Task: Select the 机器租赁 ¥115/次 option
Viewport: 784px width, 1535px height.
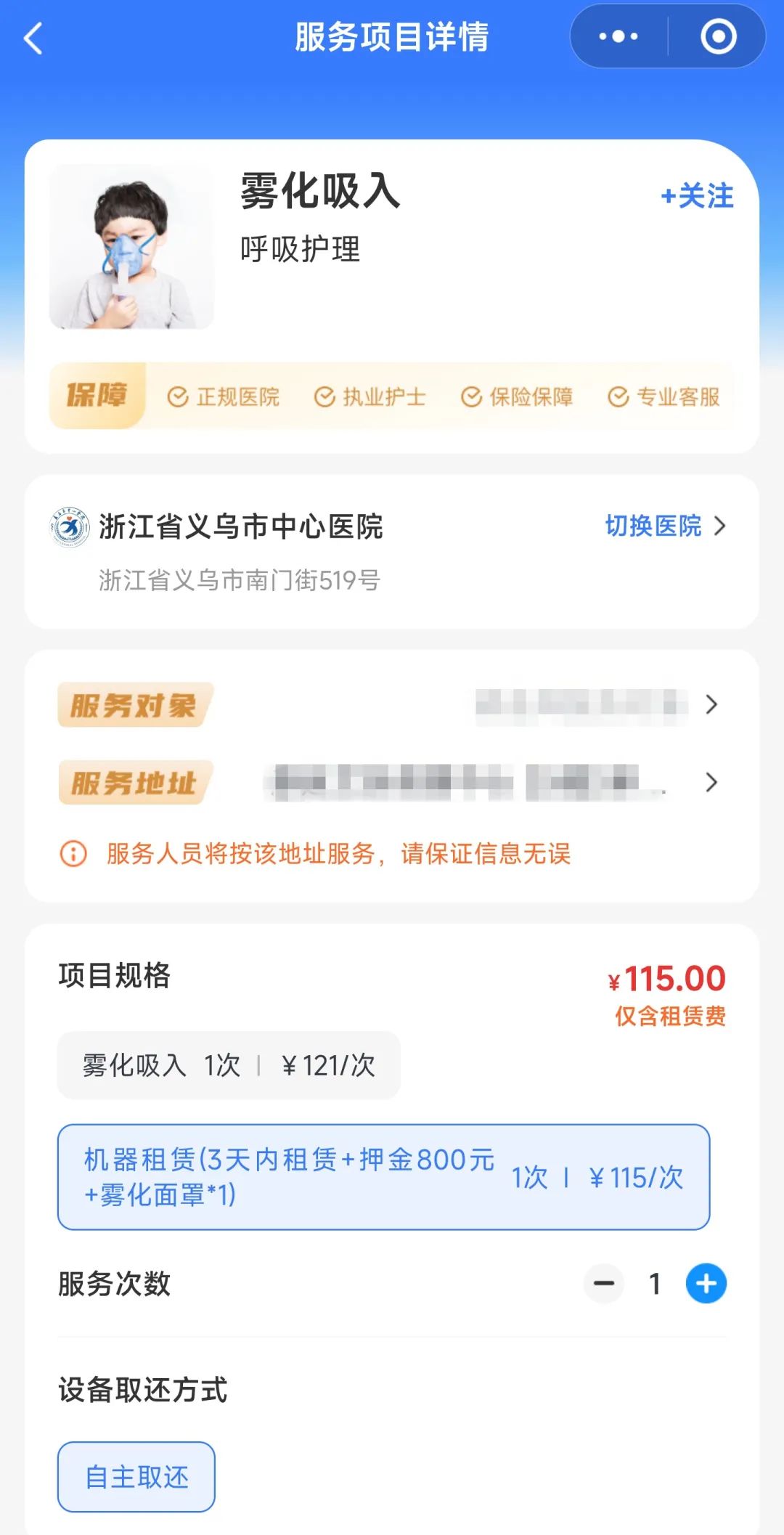Action: coord(383,1177)
